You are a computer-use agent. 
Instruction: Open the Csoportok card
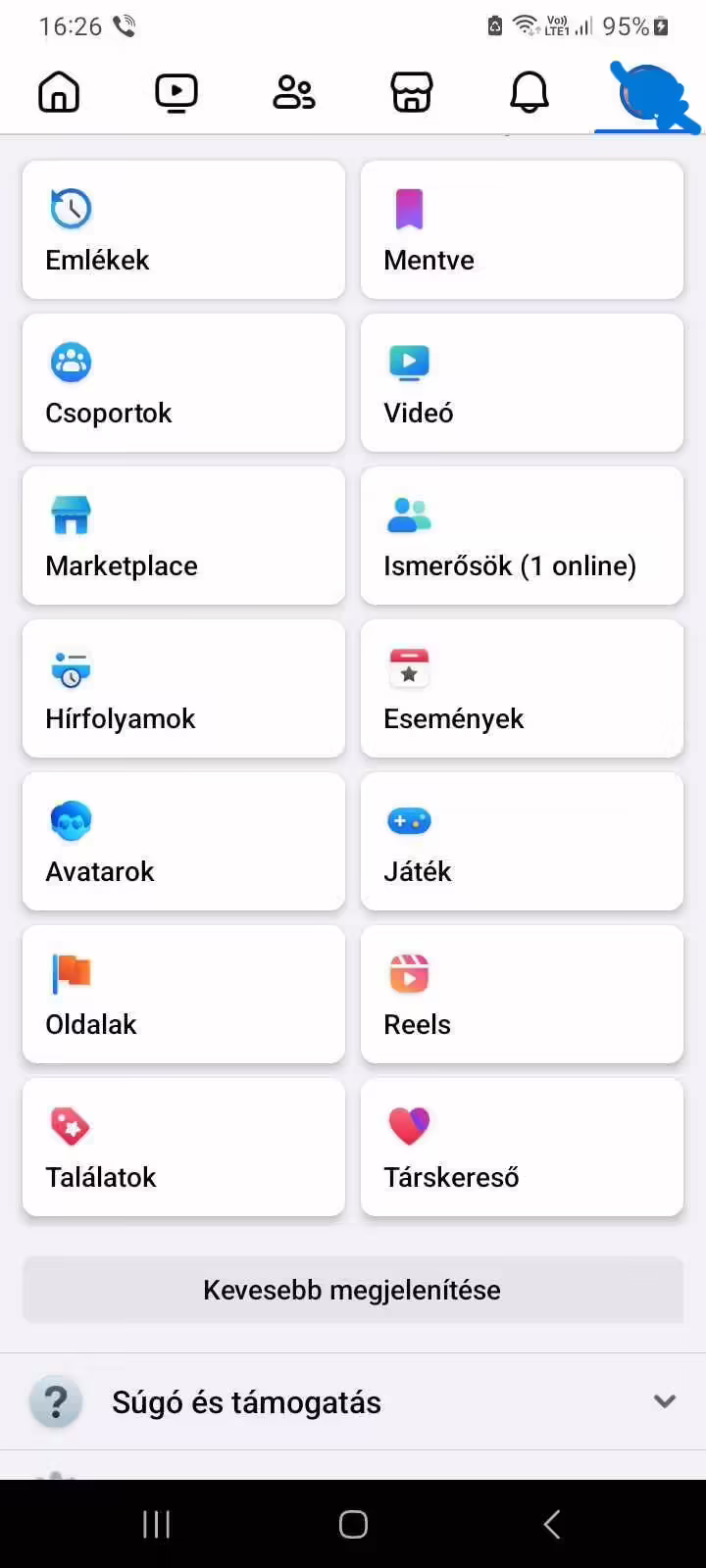184,383
